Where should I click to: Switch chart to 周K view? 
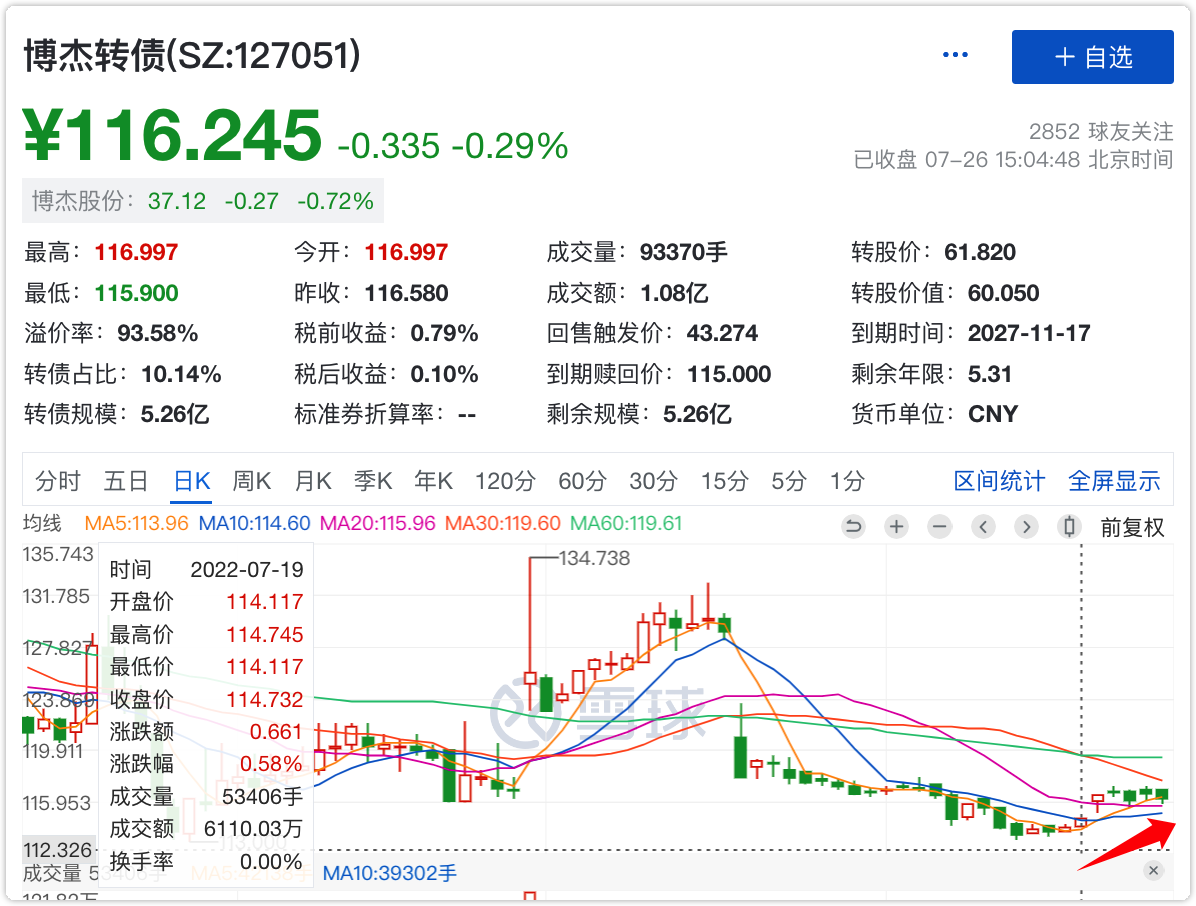click(x=252, y=482)
